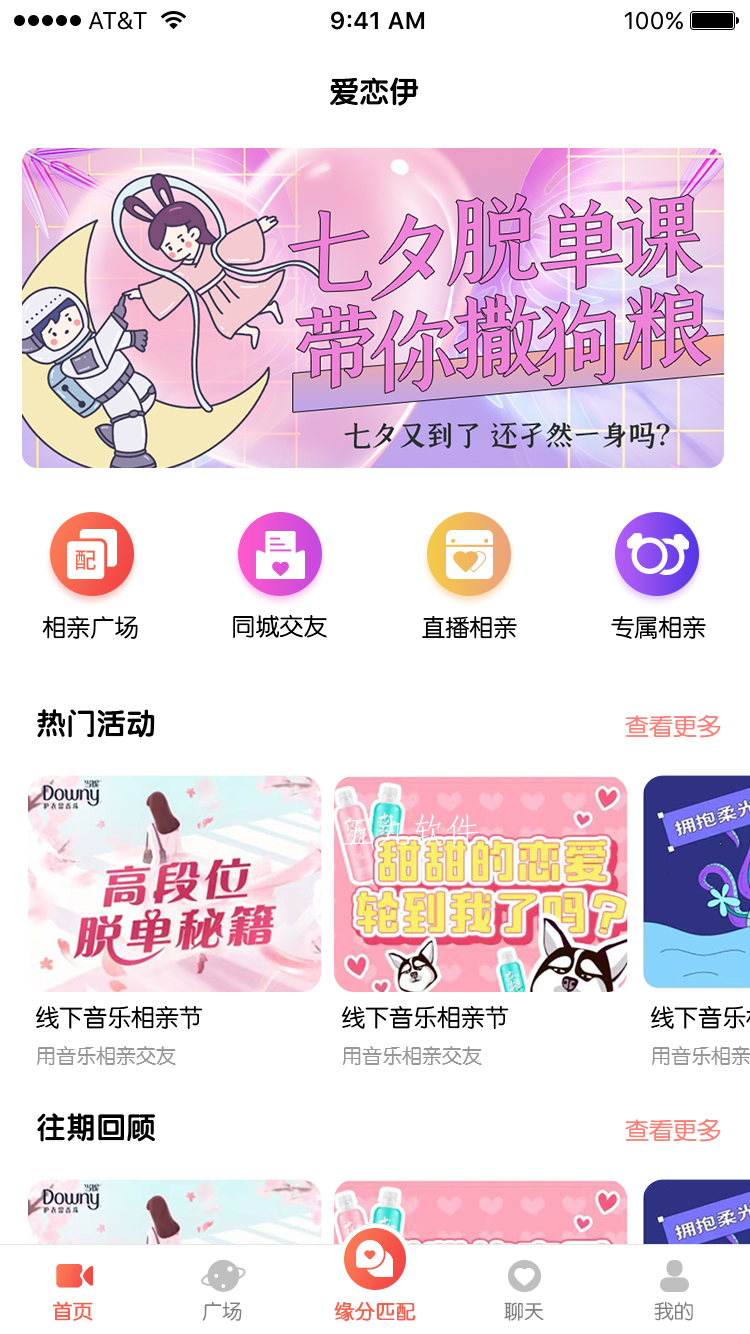Tap the 七夕脱单课 promotional banner
This screenshot has width=750, height=1334.
coord(375,307)
